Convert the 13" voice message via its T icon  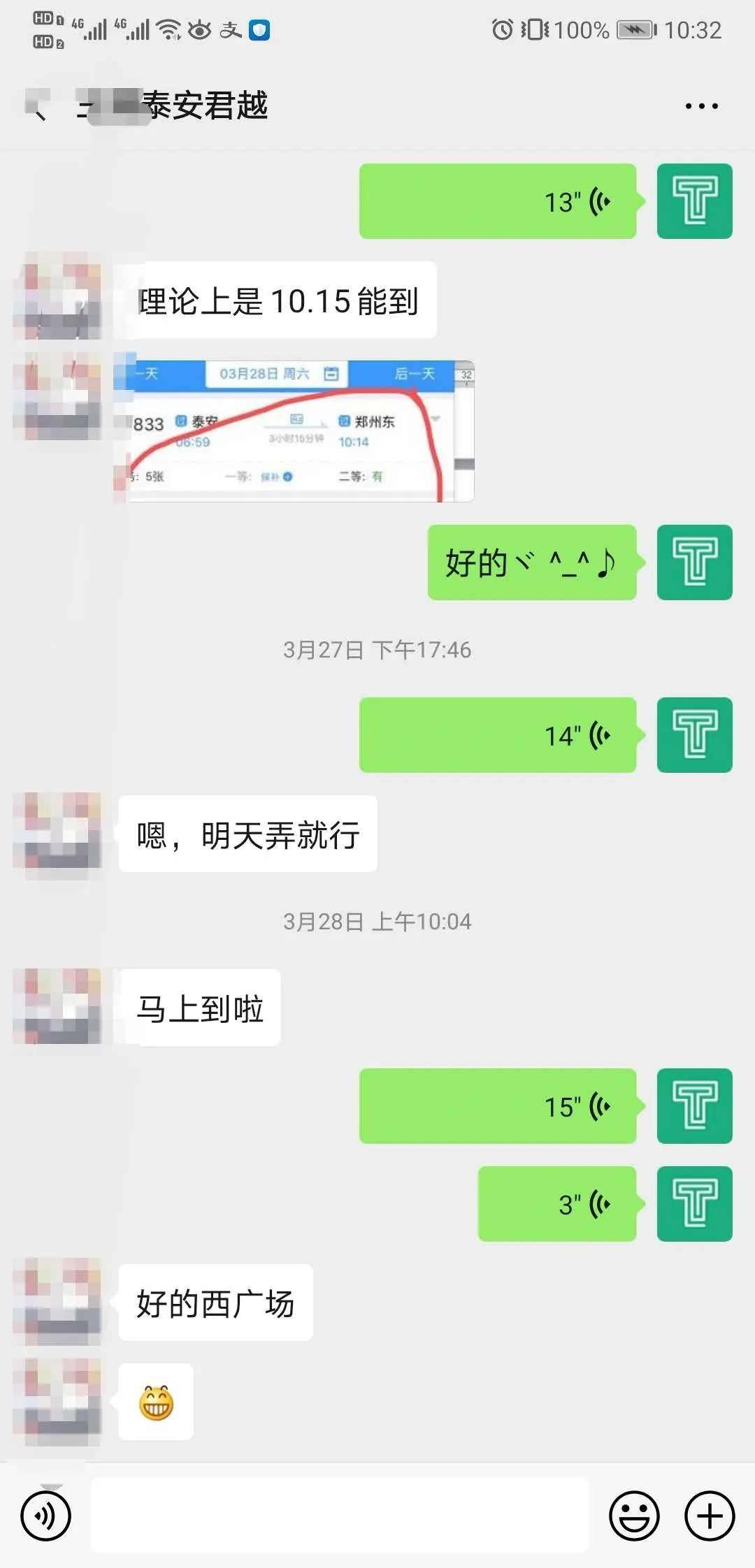point(694,201)
